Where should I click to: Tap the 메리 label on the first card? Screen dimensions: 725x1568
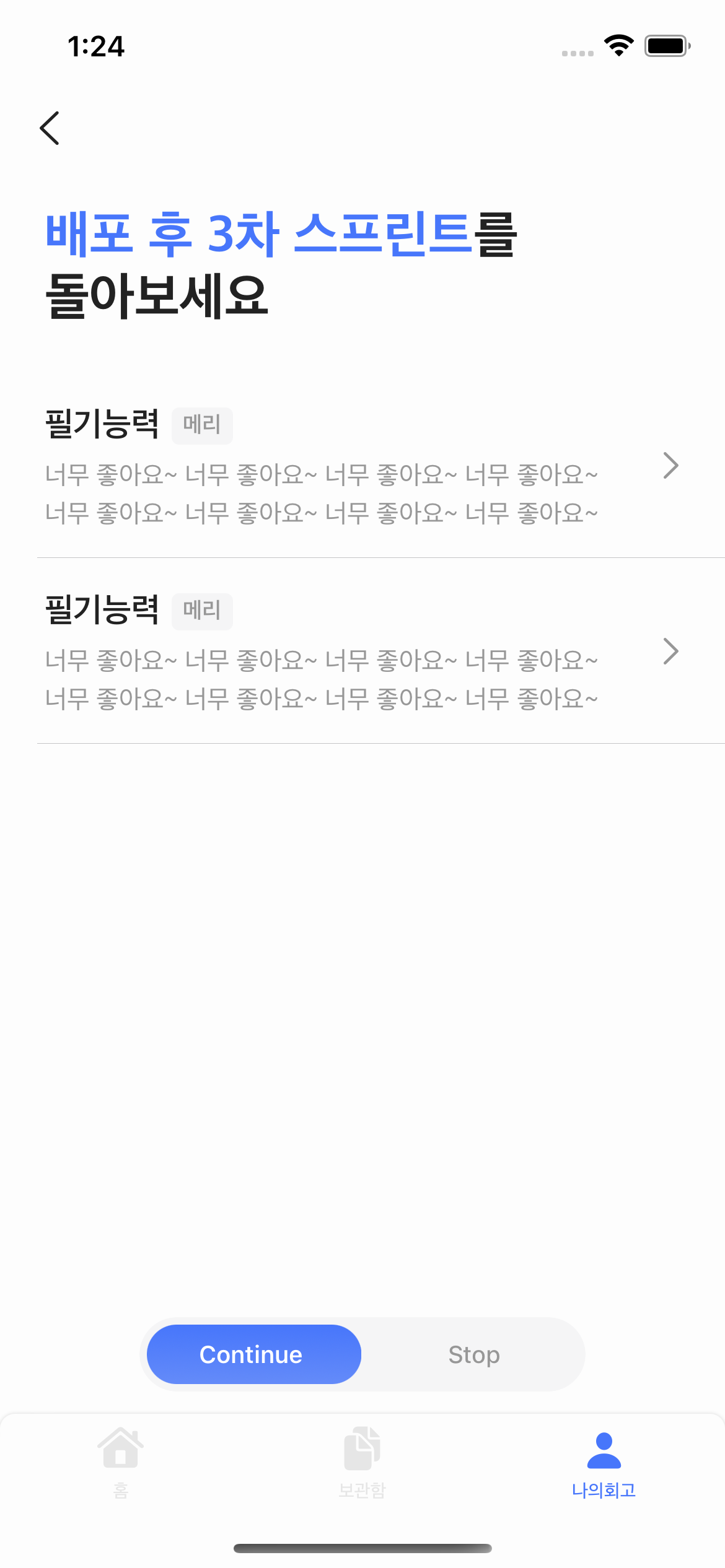click(x=202, y=425)
